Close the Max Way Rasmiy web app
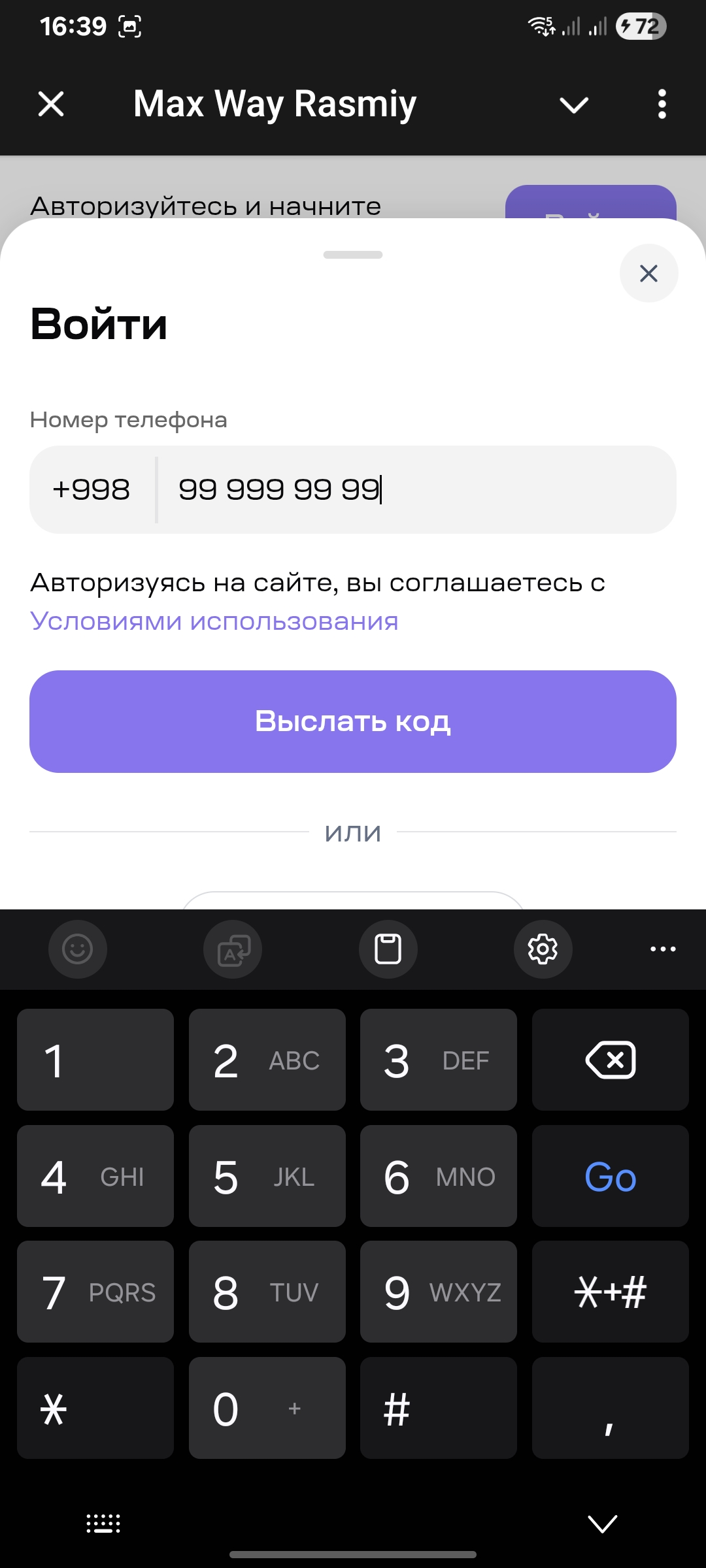The width and height of the screenshot is (706, 1568). [x=51, y=104]
